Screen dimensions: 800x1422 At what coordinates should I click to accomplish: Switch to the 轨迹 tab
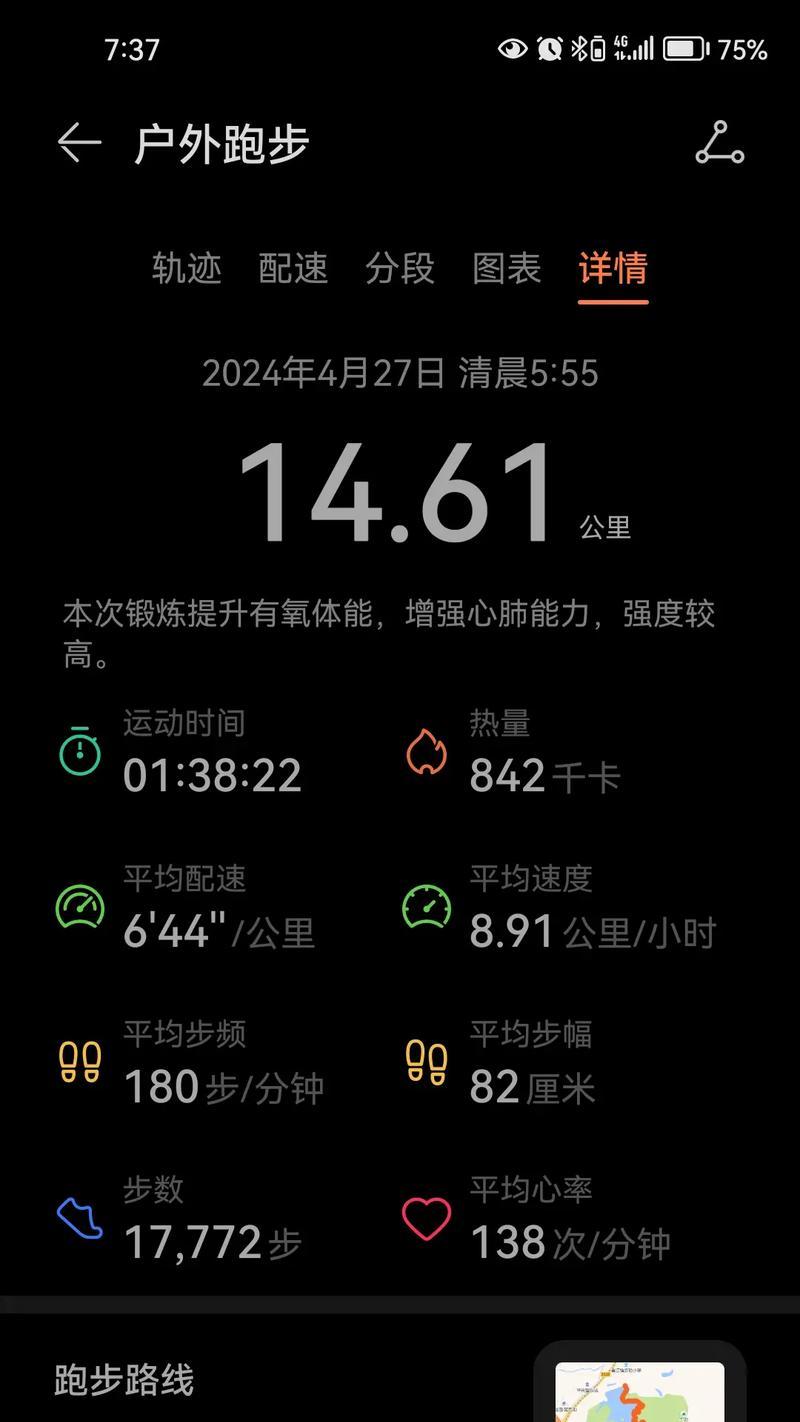[187, 268]
